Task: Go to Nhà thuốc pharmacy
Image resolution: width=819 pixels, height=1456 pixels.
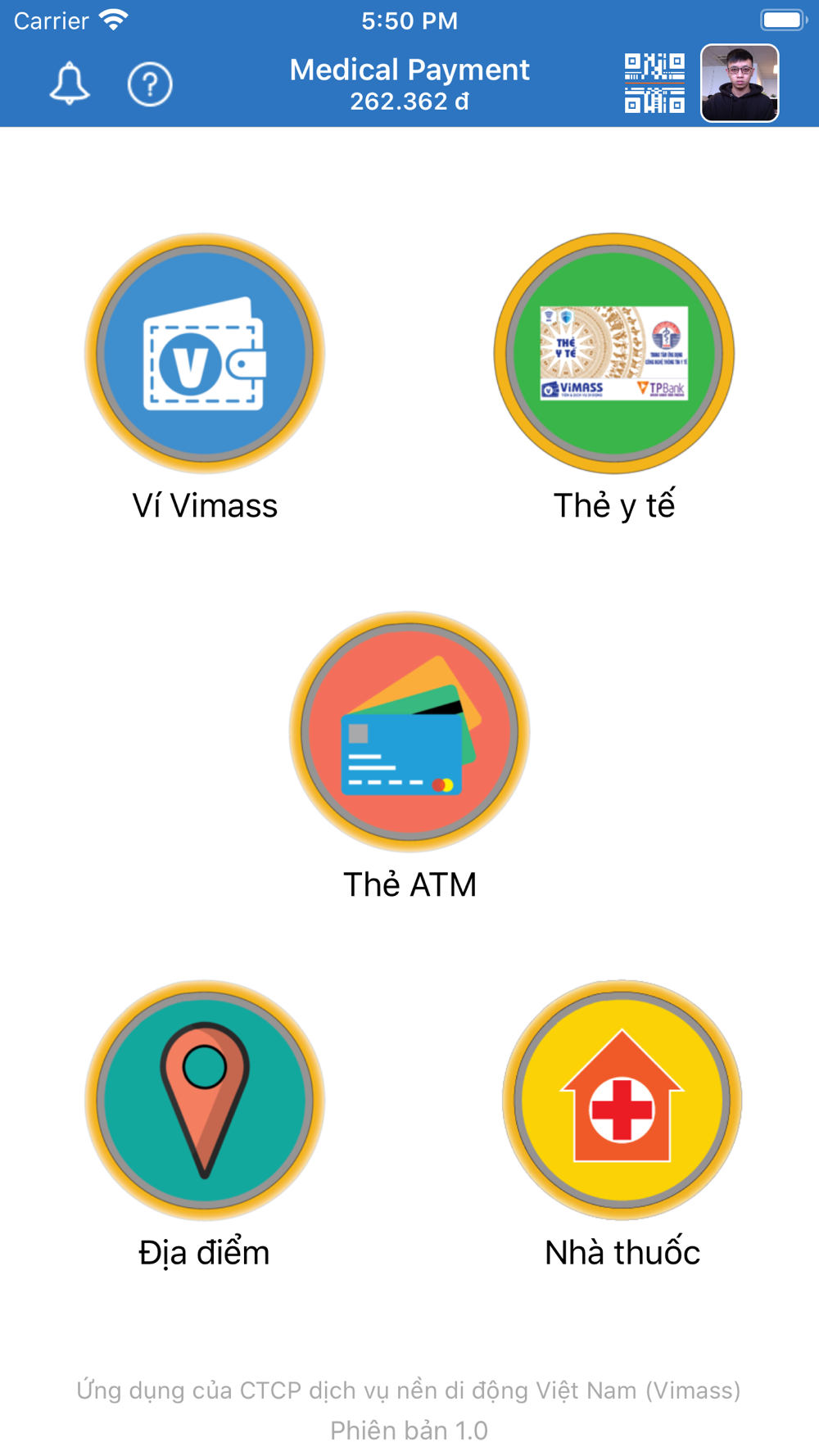Action: [x=622, y=1100]
